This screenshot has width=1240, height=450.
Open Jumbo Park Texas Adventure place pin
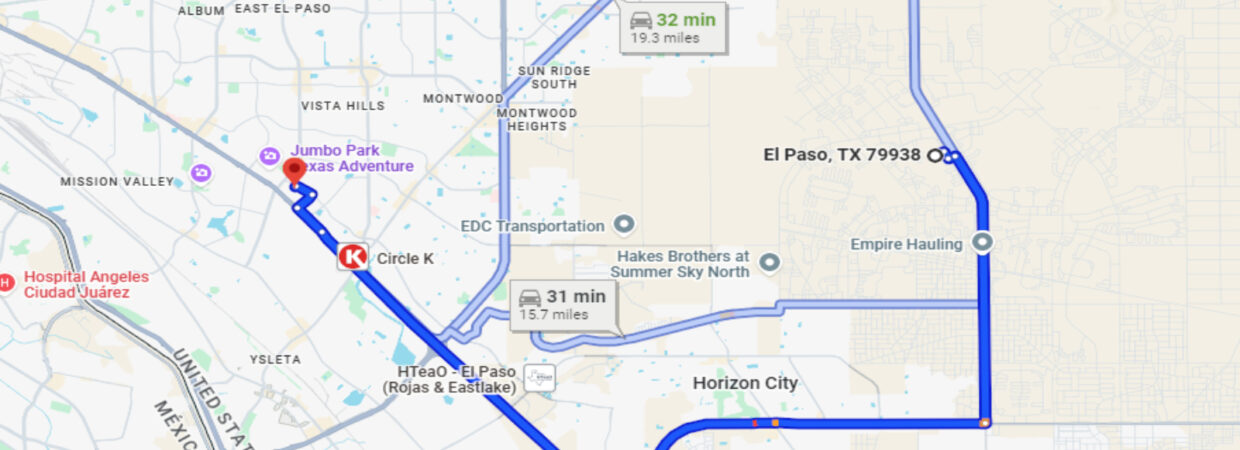pos(269,156)
